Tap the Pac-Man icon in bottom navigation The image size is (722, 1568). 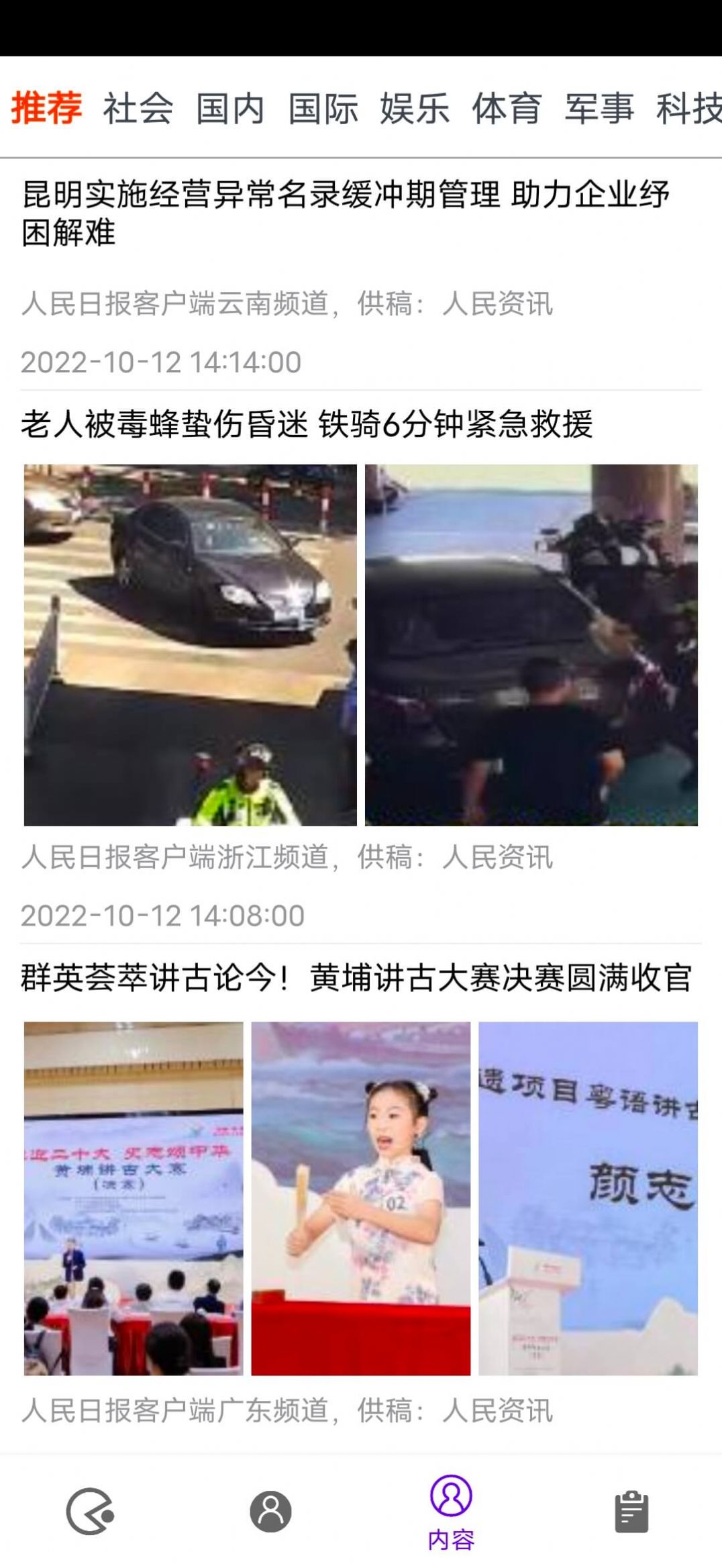click(90, 1512)
